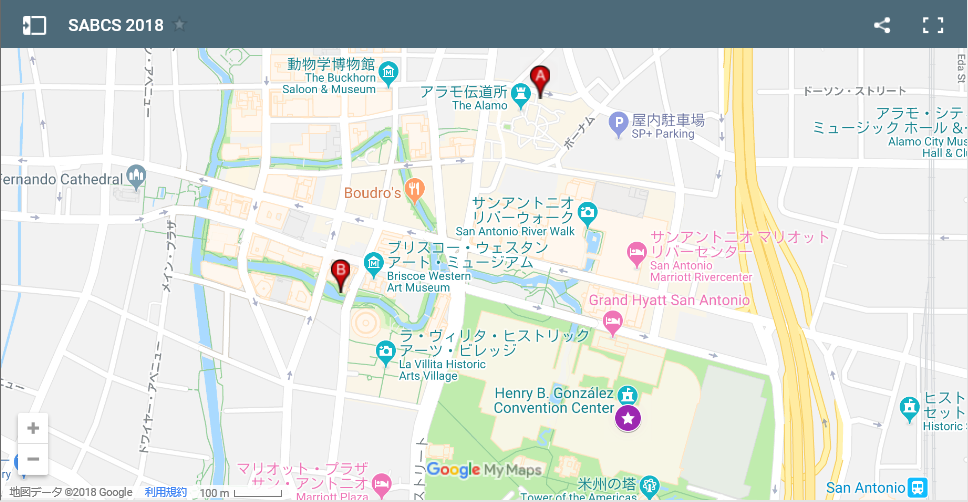Open the La Villita Historic Arts Village pin
The width and height of the screenshot is (968, 502).
385,351
